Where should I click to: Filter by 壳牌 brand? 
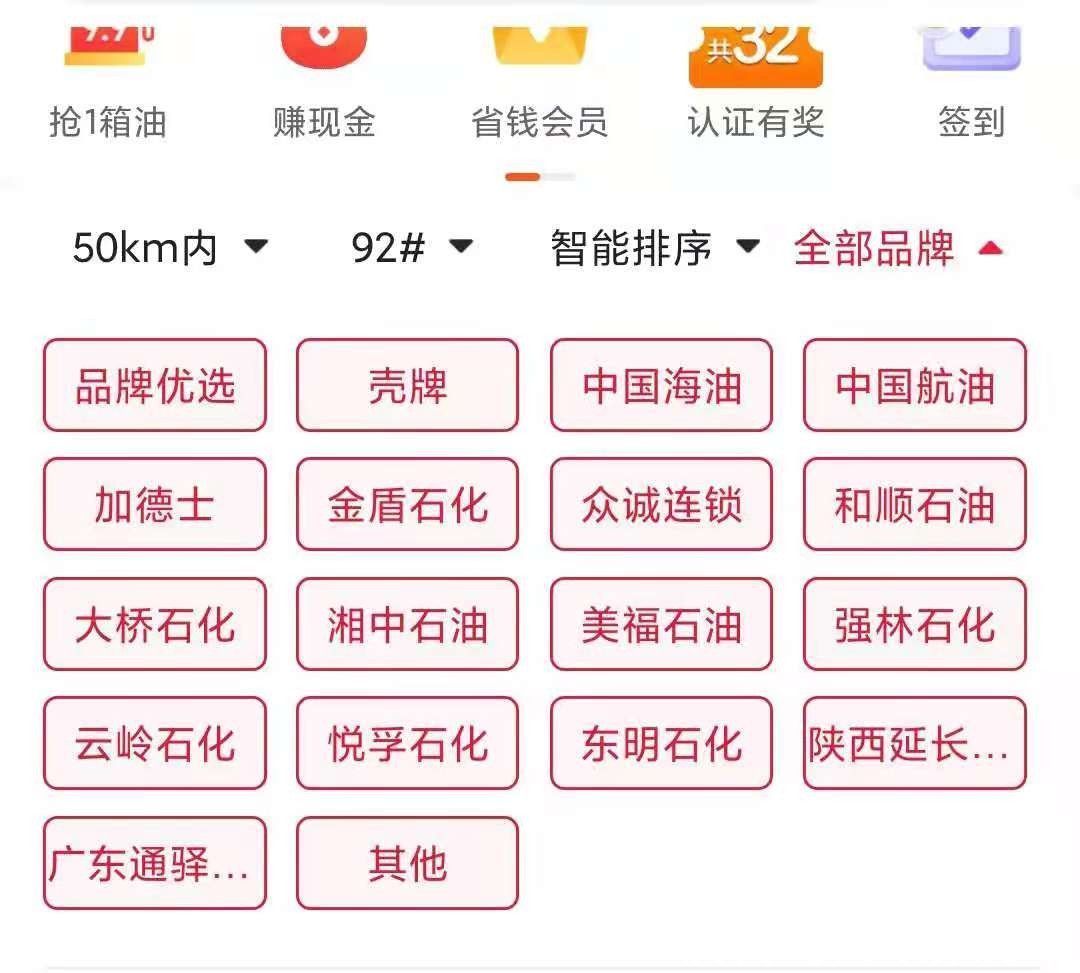point(407,386)
